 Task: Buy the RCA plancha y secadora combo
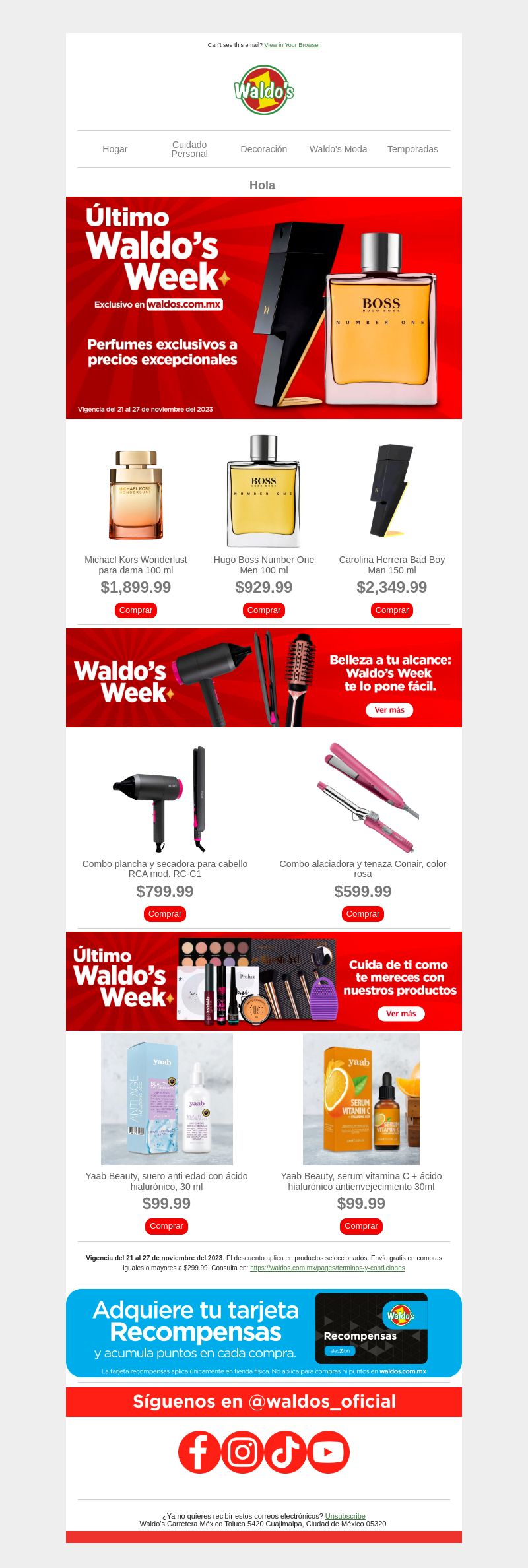(165, 914)
